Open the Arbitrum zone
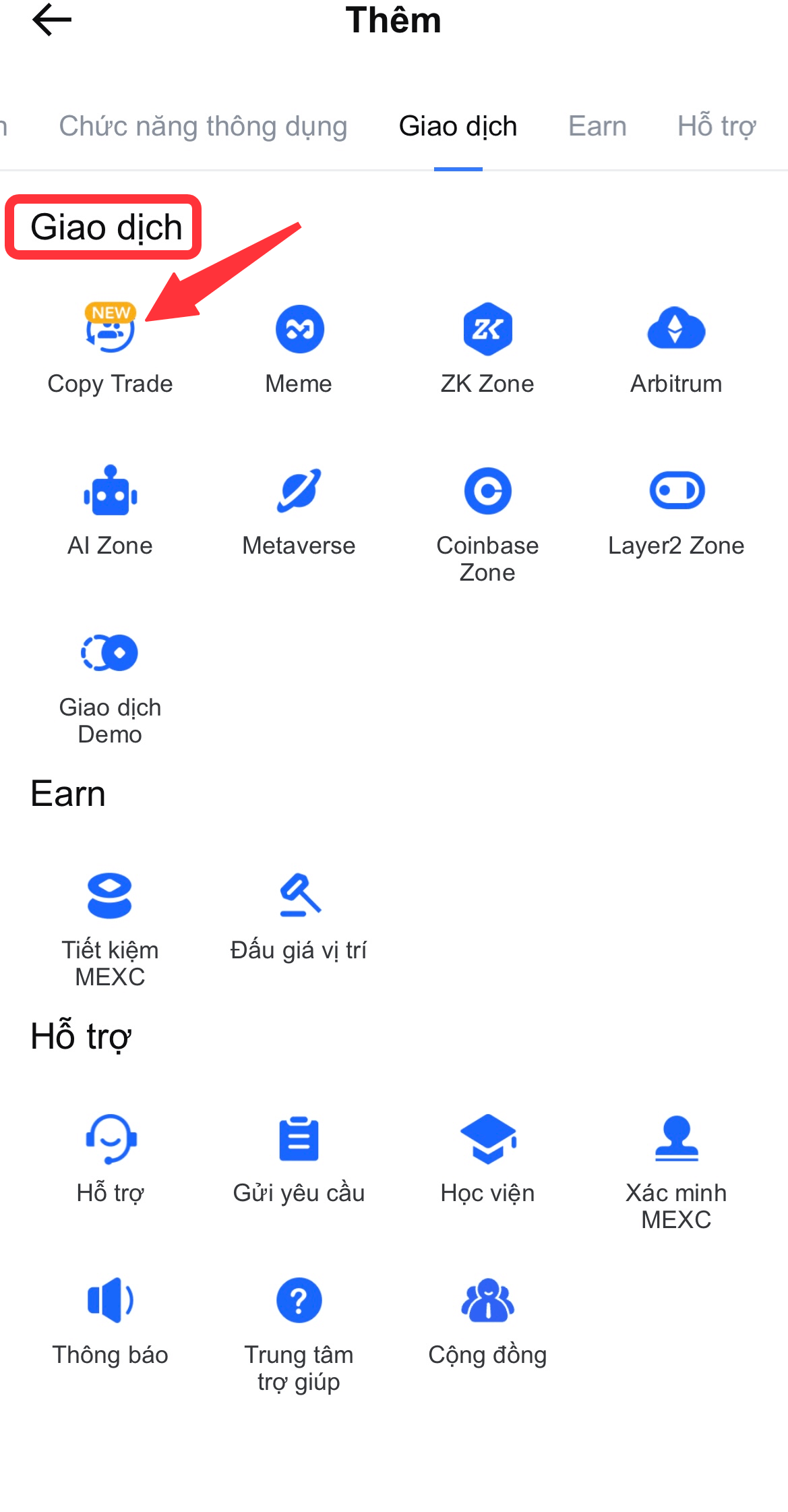Screen dimensions: 788x1512 (x=676, y=330)
